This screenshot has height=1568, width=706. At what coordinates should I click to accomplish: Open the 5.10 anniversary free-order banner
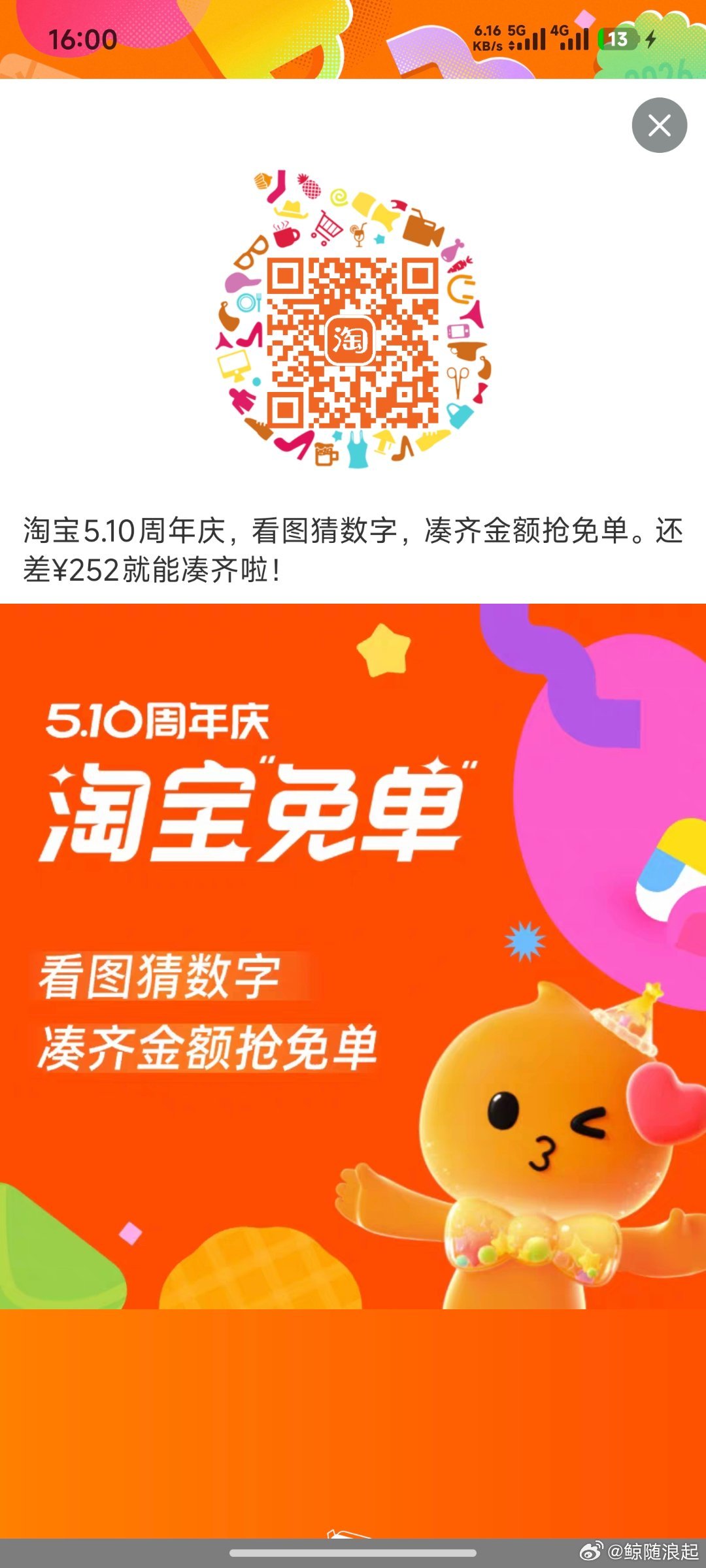[x=353, y=956]
